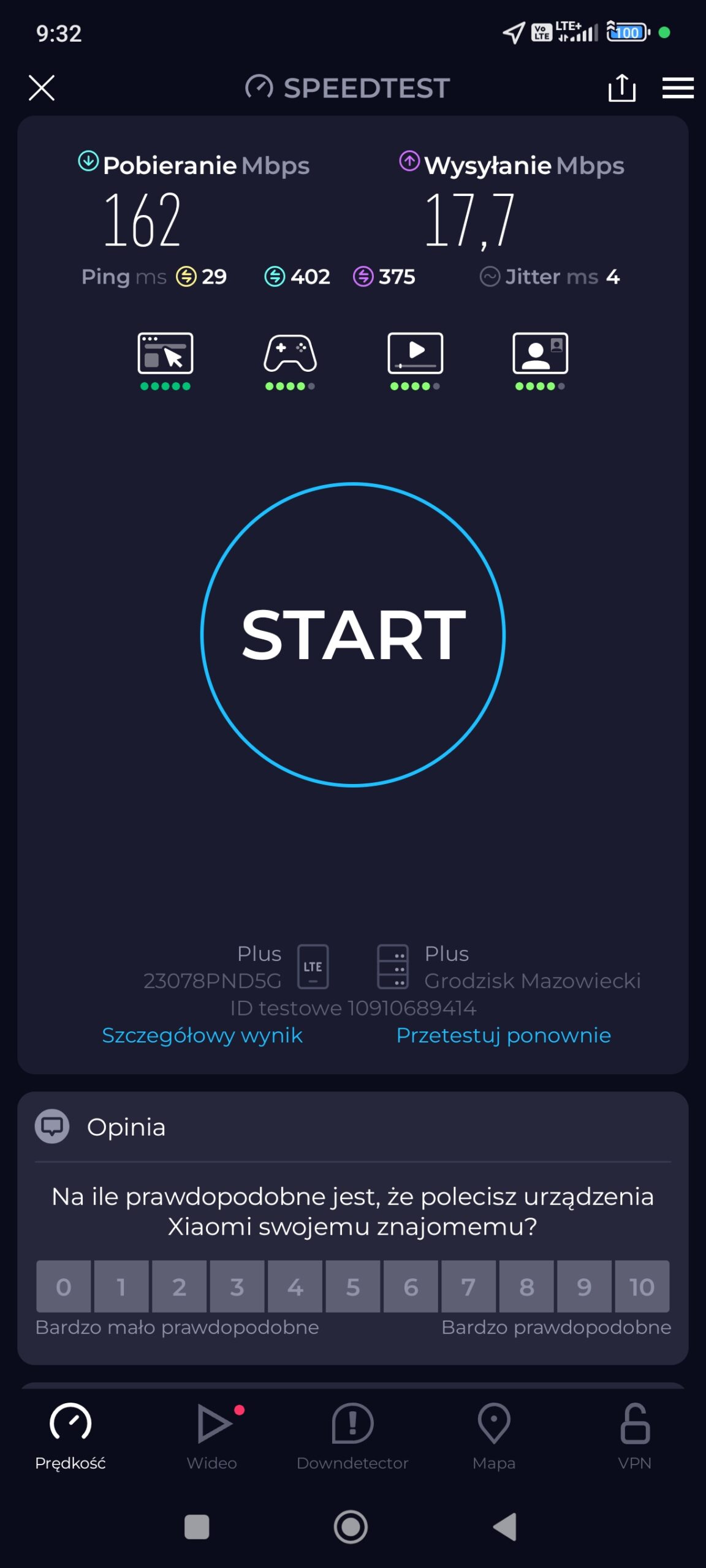
Task: Go back with the system back button
Action: pyautogui.click(x=506, y=1526)
